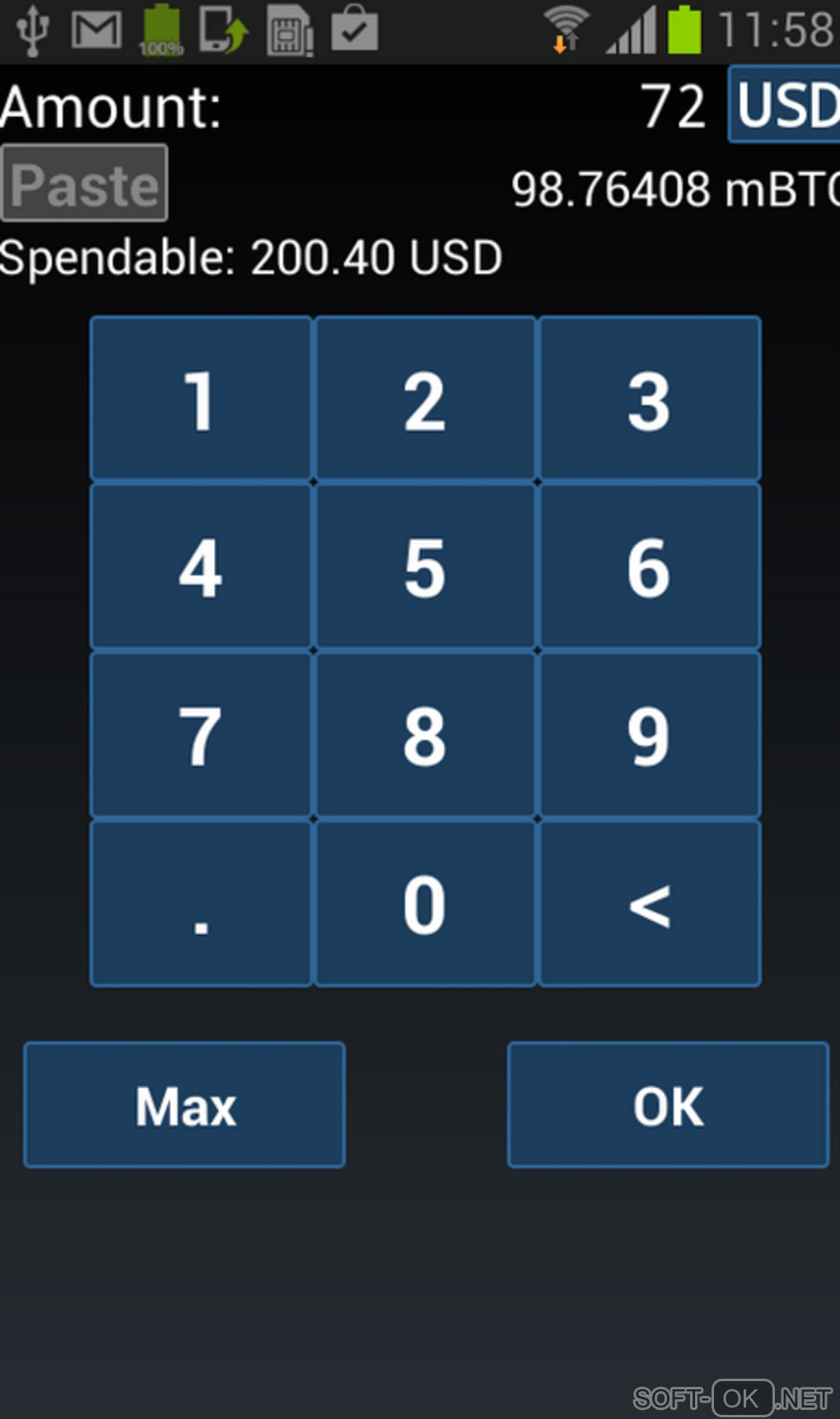Enter digit 3 on keypad
Screen dimensions: 840x1419
649,399
